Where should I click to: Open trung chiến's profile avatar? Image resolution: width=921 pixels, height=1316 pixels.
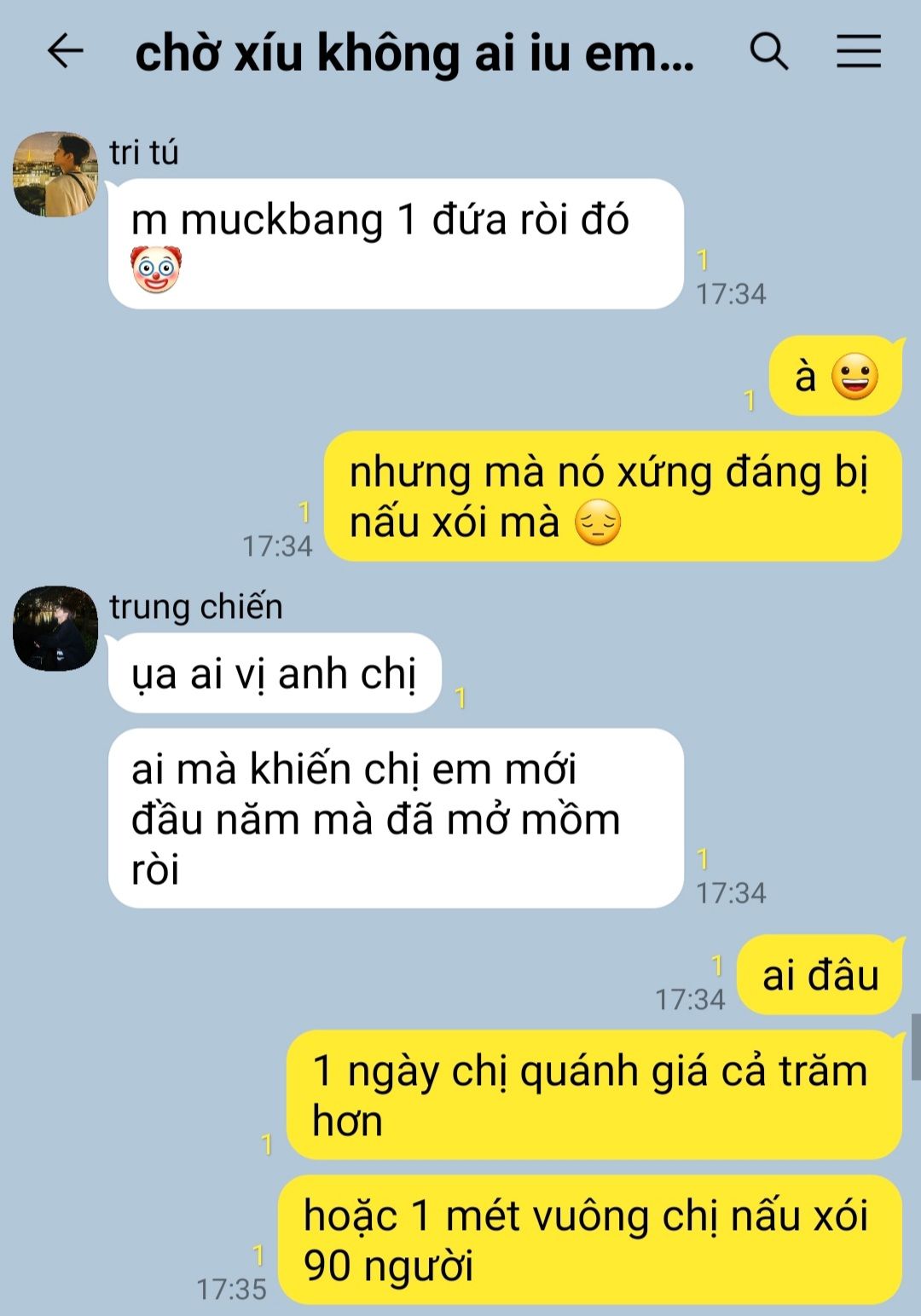pyautogui.click(x=55, y=628)
